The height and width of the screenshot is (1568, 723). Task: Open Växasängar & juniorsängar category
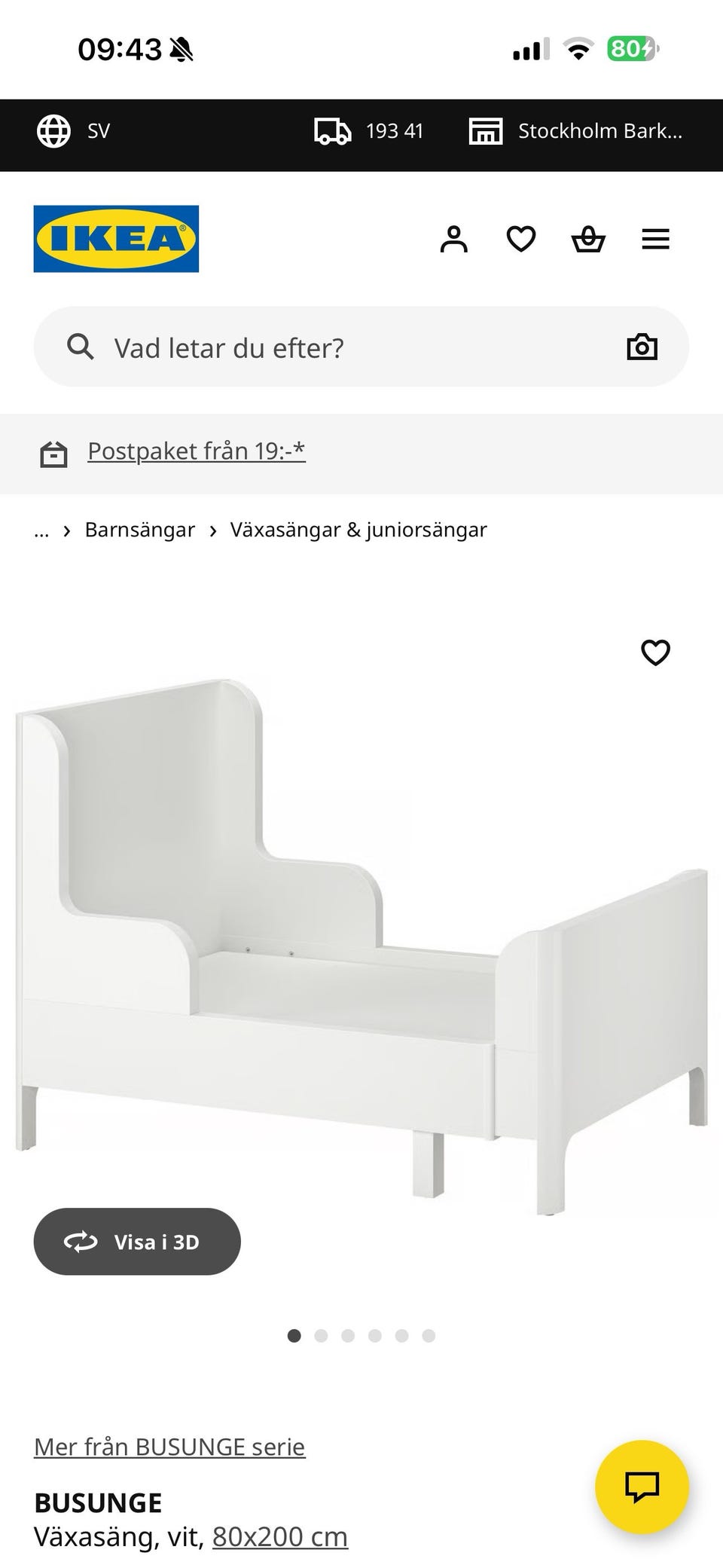(358, 530)
